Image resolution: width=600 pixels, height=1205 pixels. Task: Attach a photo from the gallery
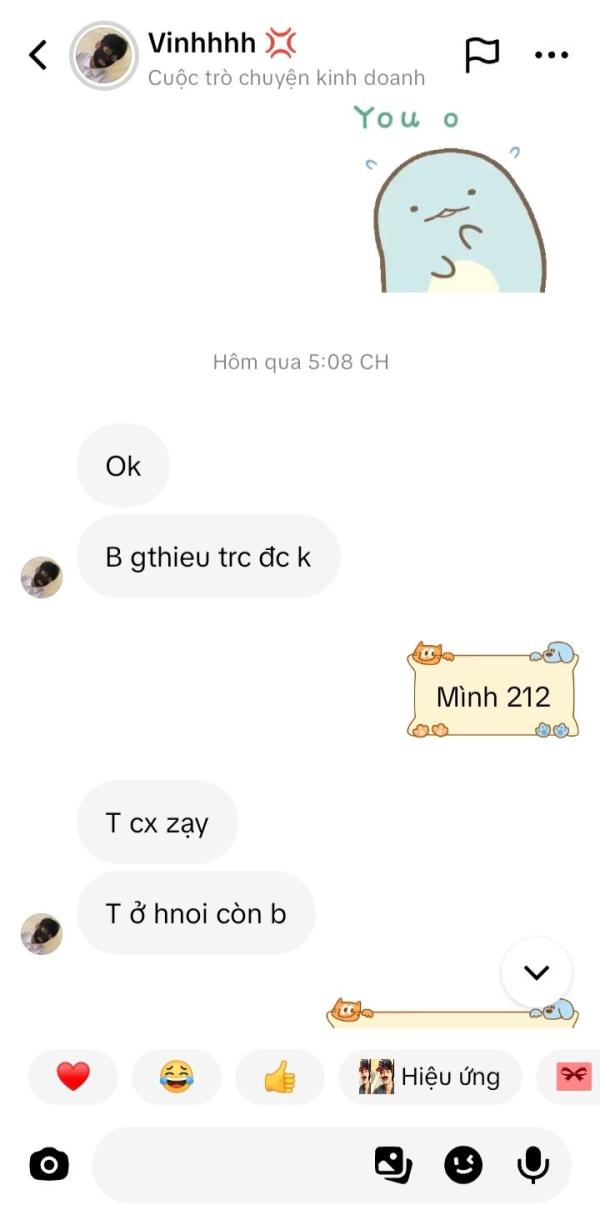point(393,1164)
